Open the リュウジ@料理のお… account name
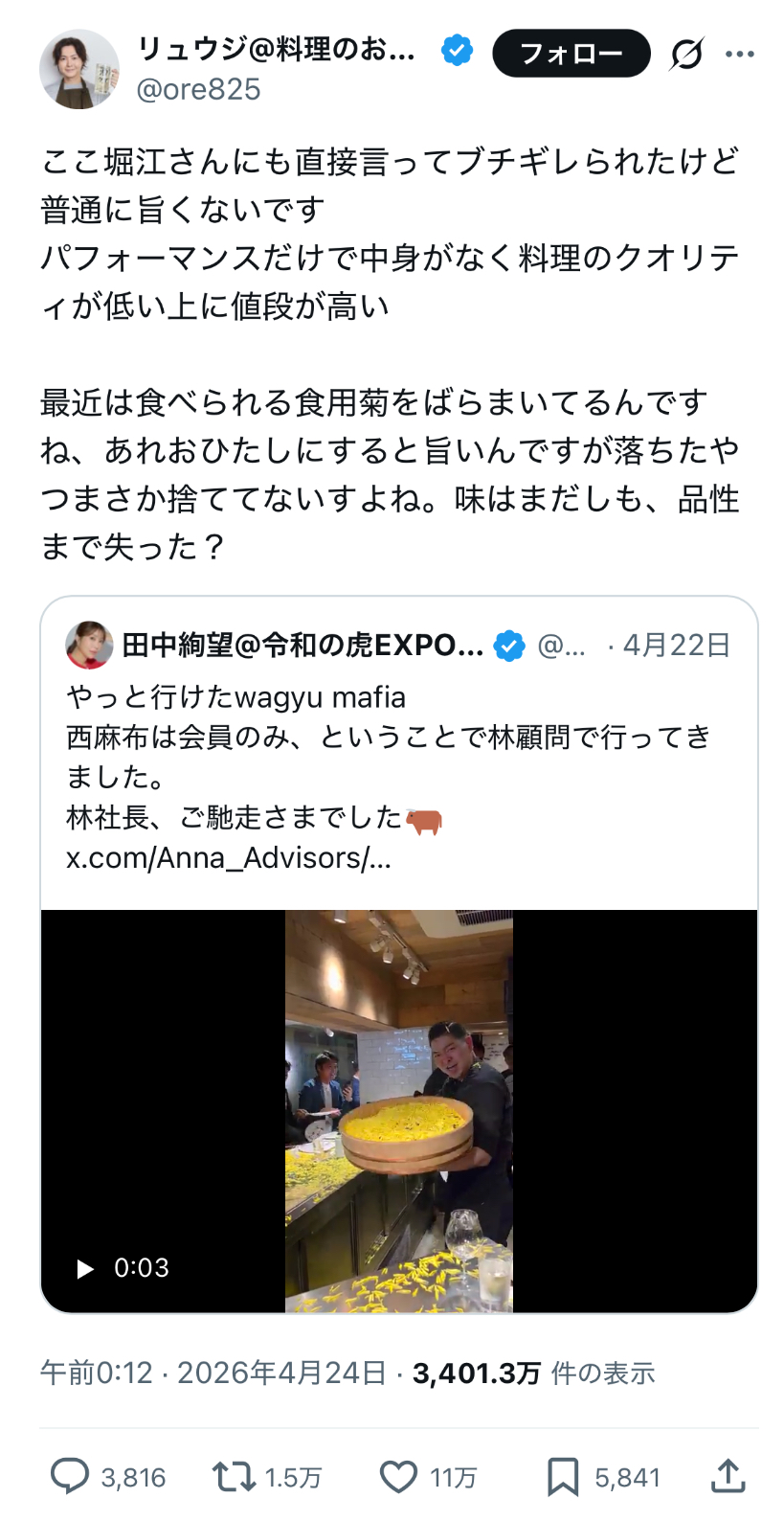 (278, 50)
